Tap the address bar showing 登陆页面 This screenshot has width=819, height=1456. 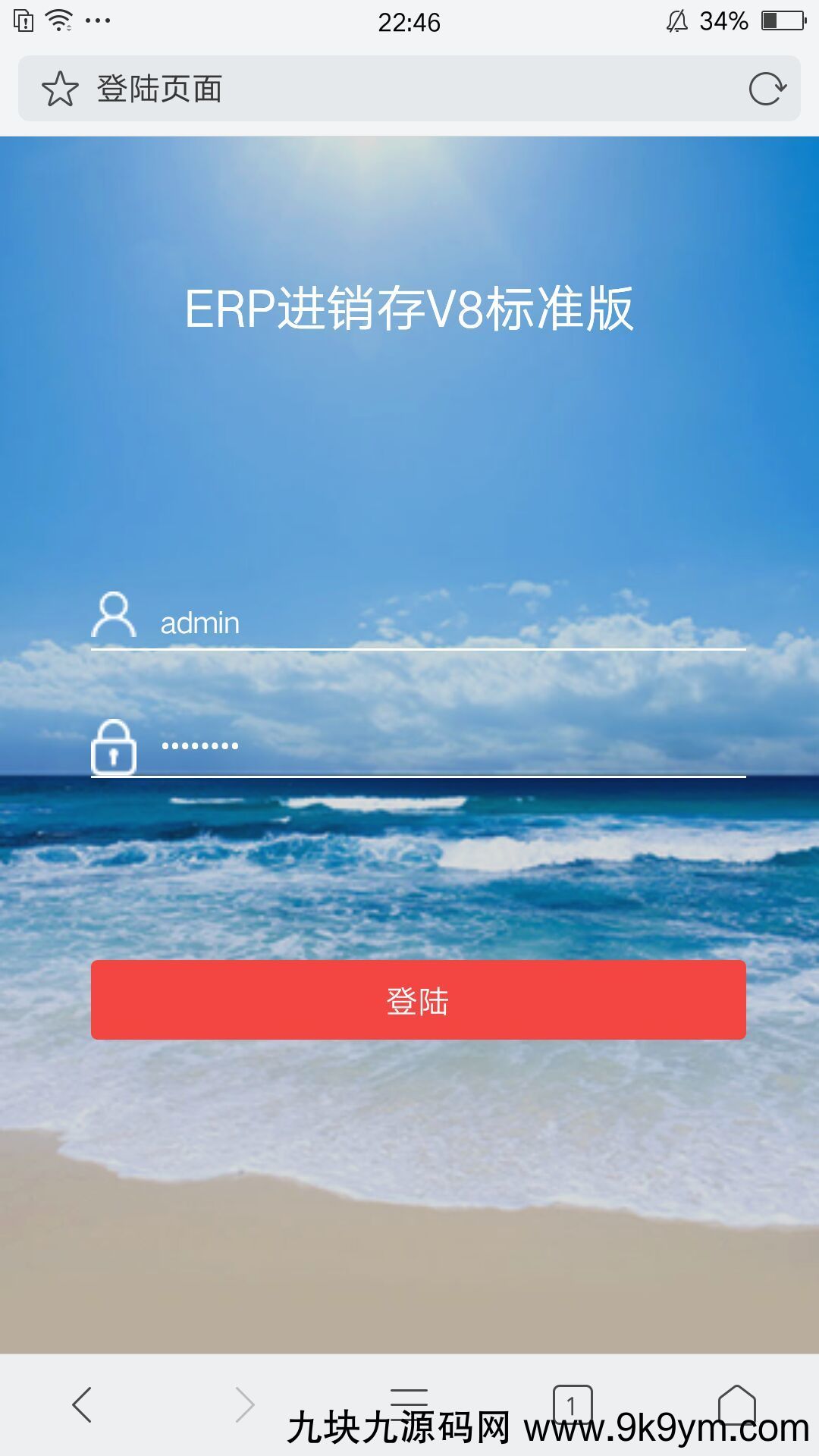pos(409,89)
